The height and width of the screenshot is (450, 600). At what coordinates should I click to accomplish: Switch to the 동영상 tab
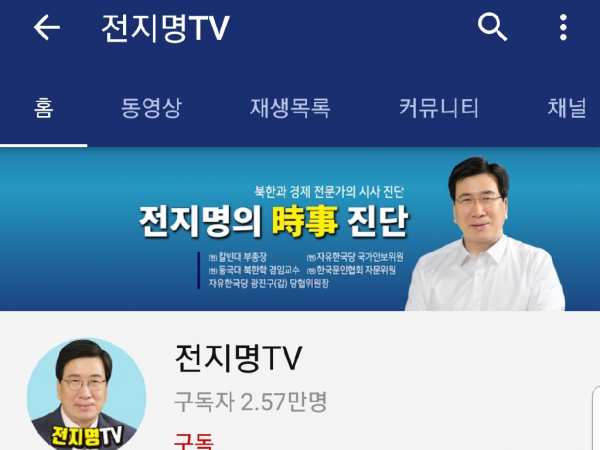(151, 108)
